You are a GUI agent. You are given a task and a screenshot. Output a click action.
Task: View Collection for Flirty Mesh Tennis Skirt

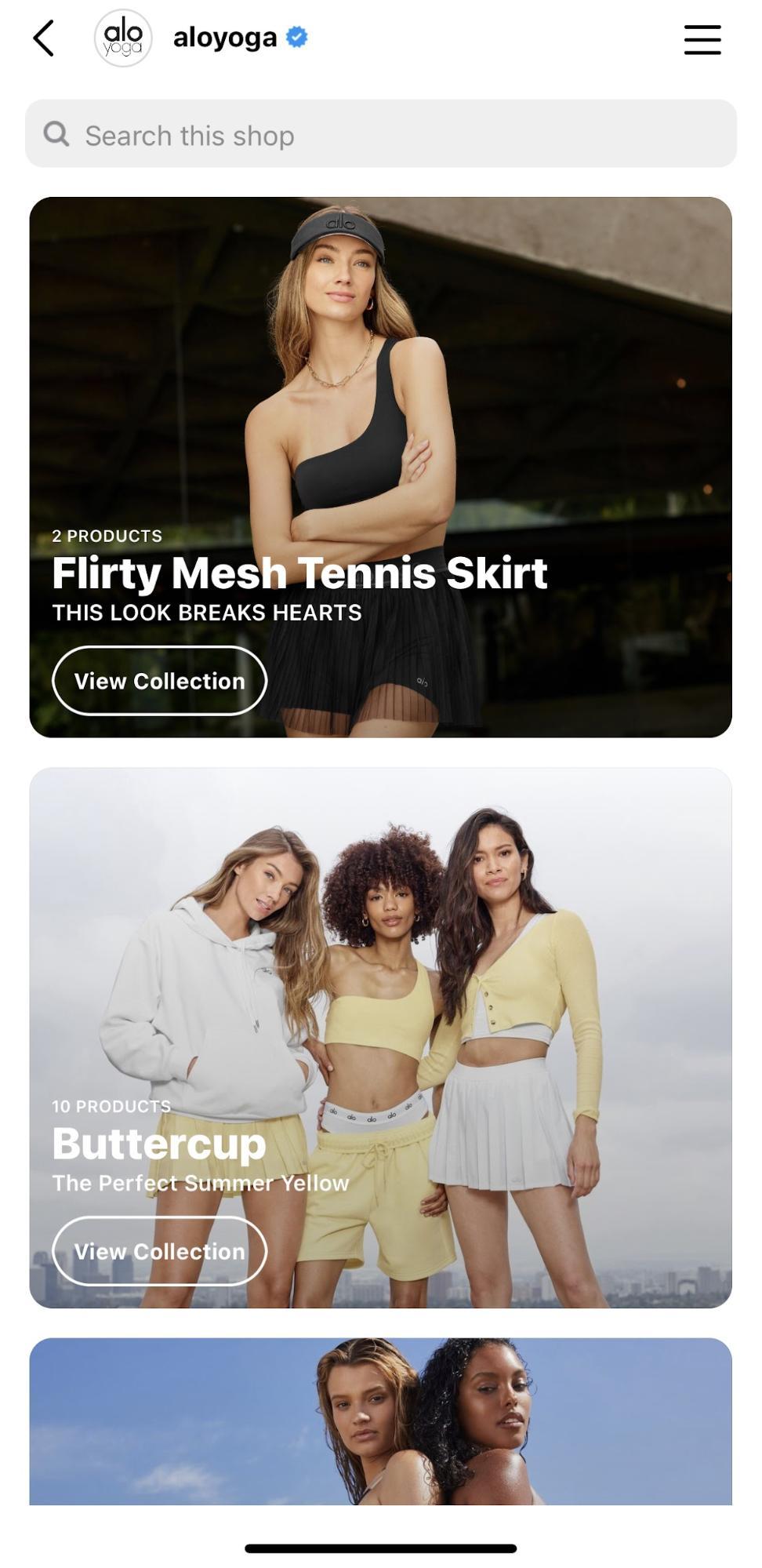pos(159,681)
